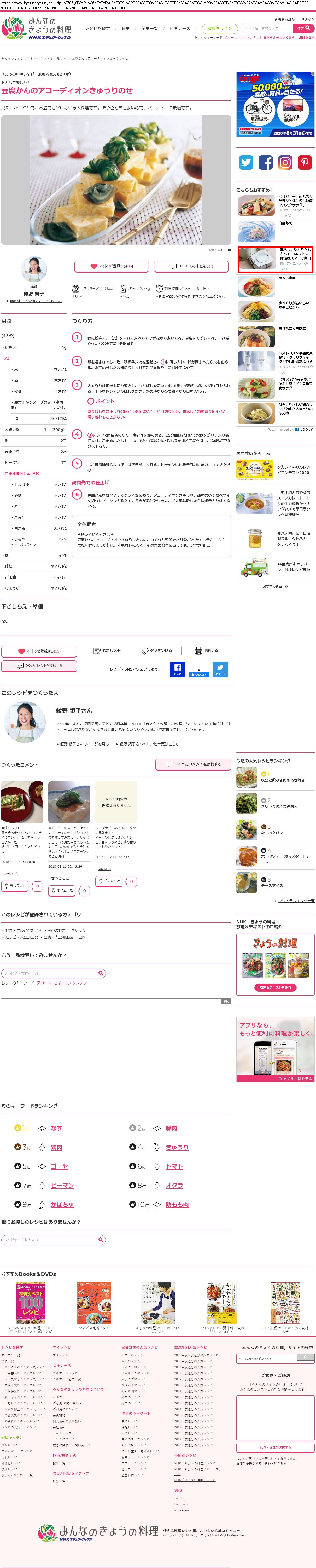Open the 健康キッチン header button
This screenshot has width=316, height=1568.
click(219, 28)
